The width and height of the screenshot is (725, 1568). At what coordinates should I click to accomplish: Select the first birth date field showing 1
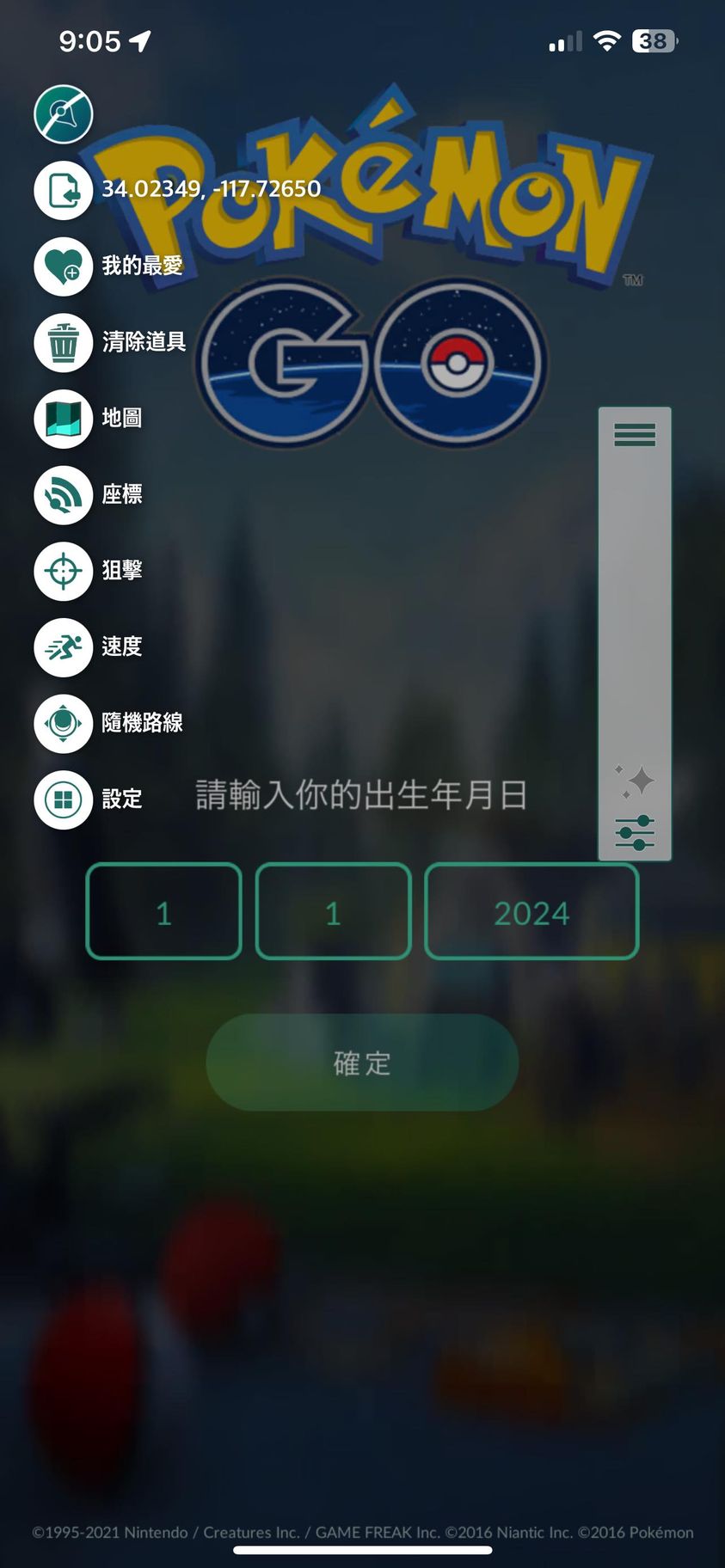point(164,911)
